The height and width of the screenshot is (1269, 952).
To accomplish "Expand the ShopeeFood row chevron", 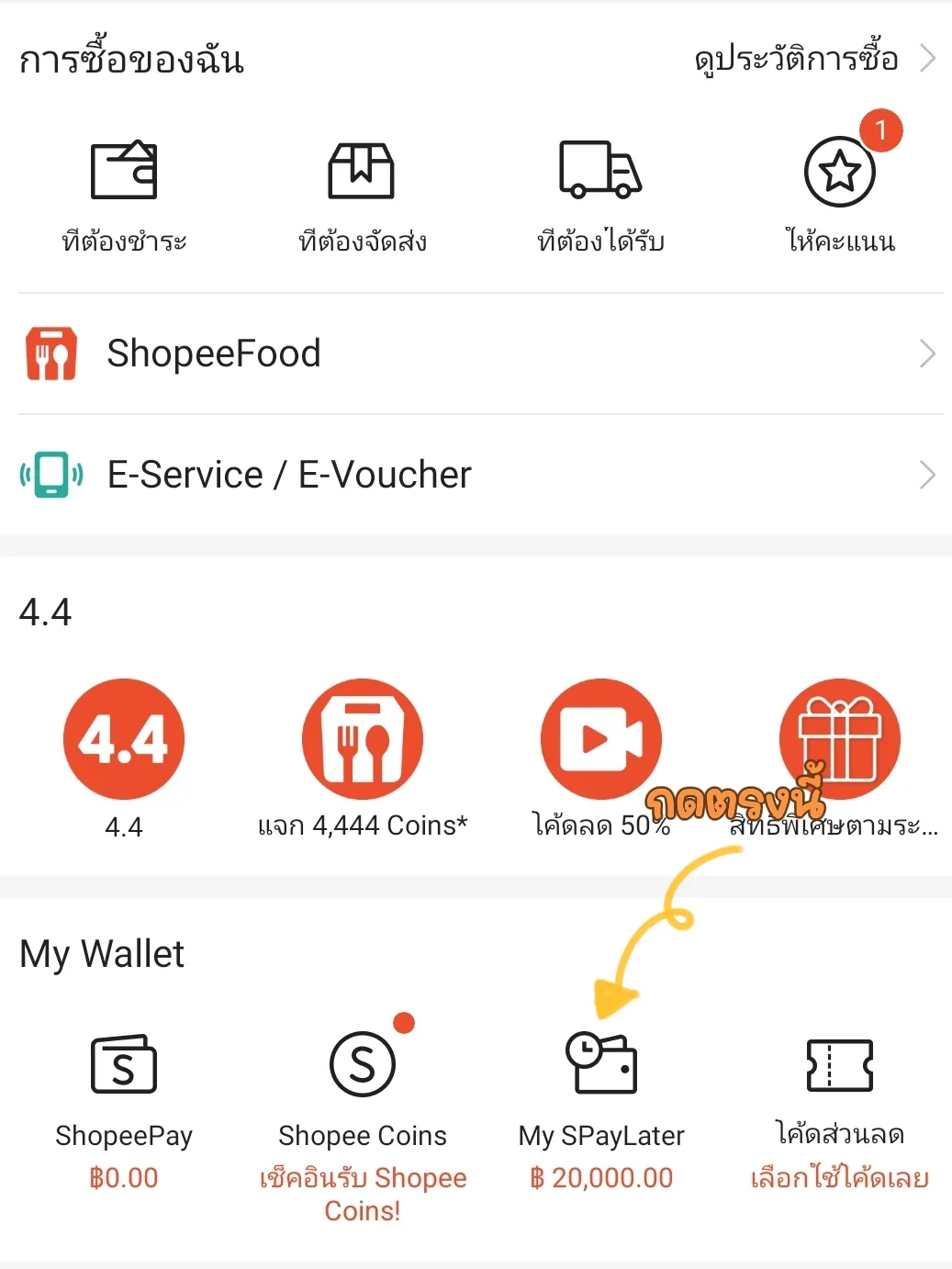I will pos(927,353).
